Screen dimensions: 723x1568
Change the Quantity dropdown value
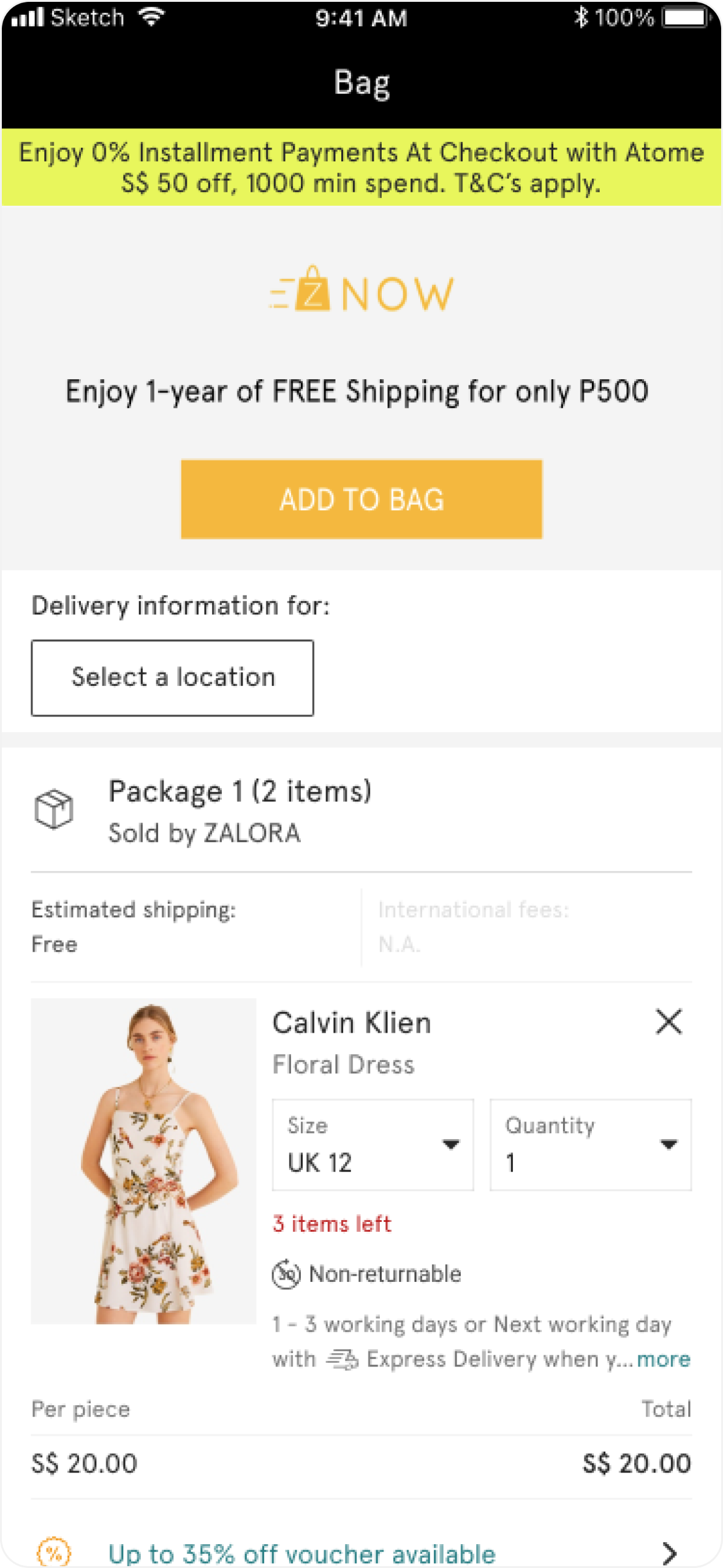590,1144
